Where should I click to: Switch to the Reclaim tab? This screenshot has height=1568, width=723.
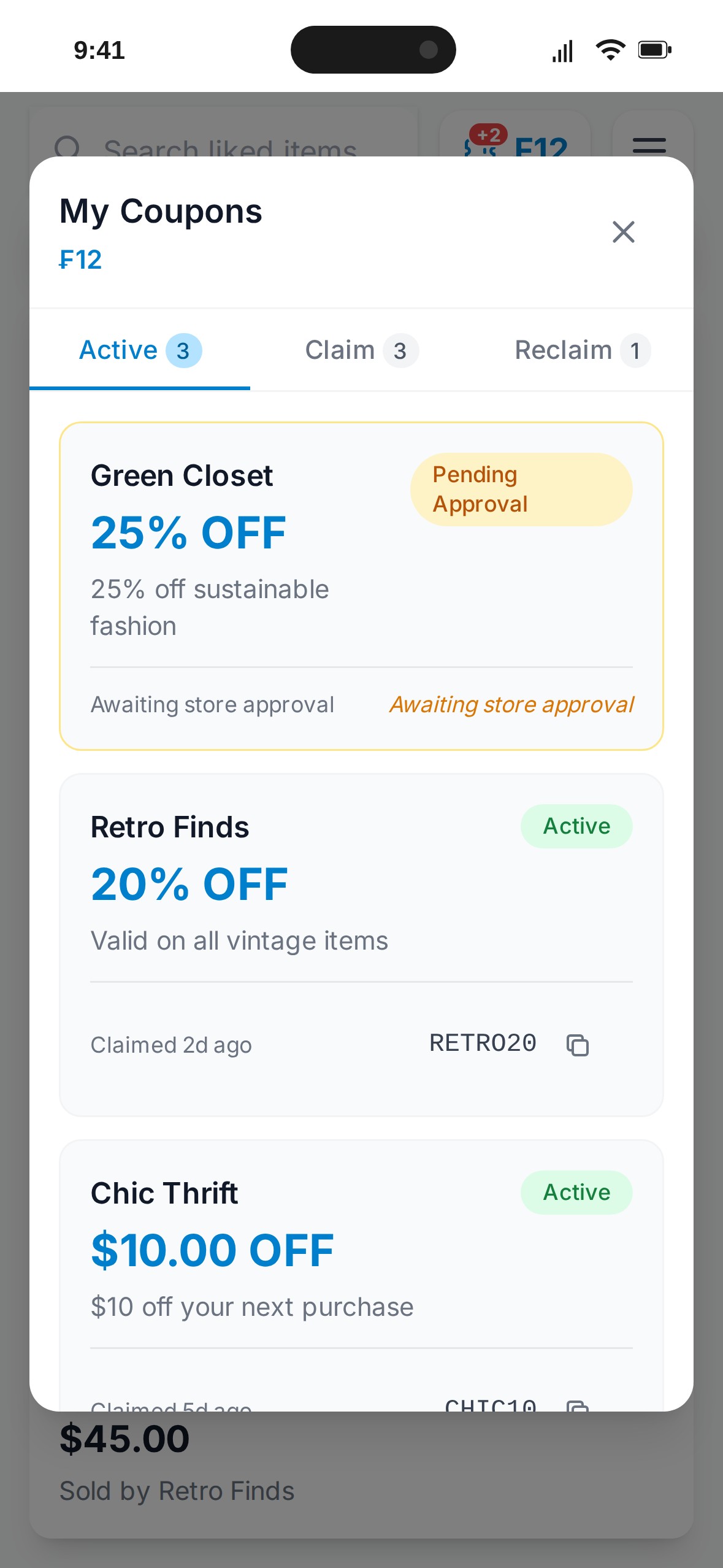(x=581, y=349)
